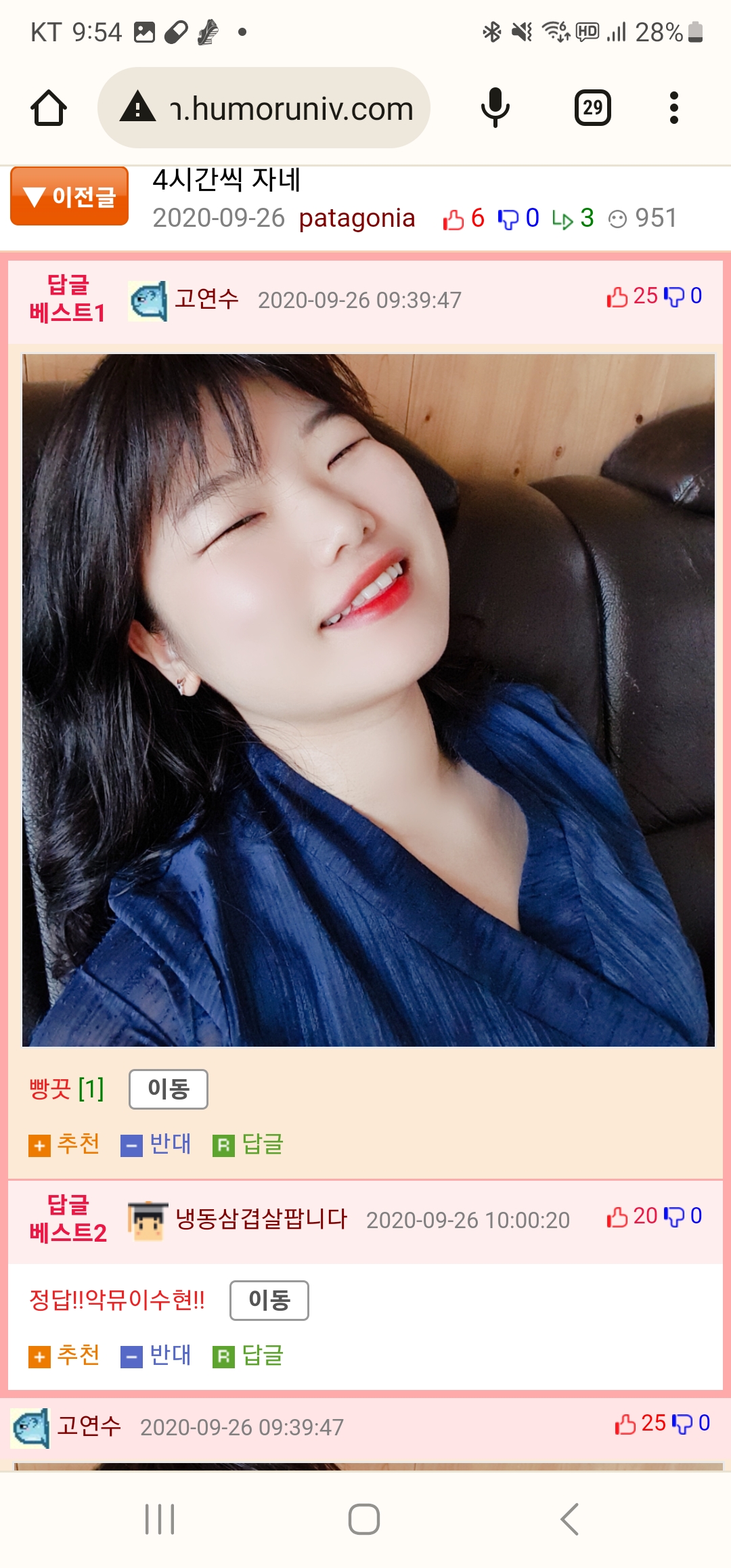Screen dimensions: 731x1568
Task: Go to the browser home page
Action: (x=49, y=108)
